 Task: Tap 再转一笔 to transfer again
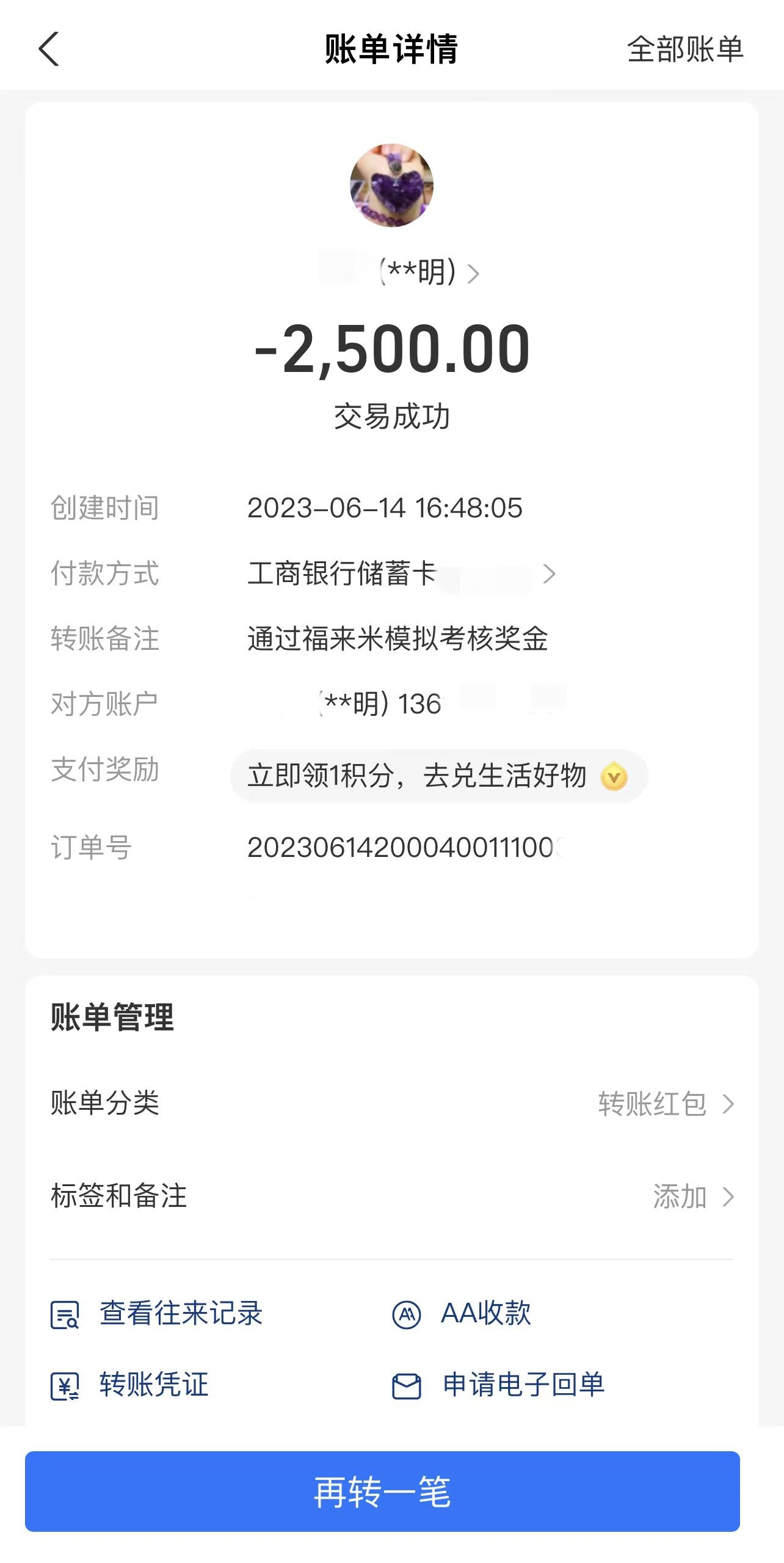[382, 1491]
